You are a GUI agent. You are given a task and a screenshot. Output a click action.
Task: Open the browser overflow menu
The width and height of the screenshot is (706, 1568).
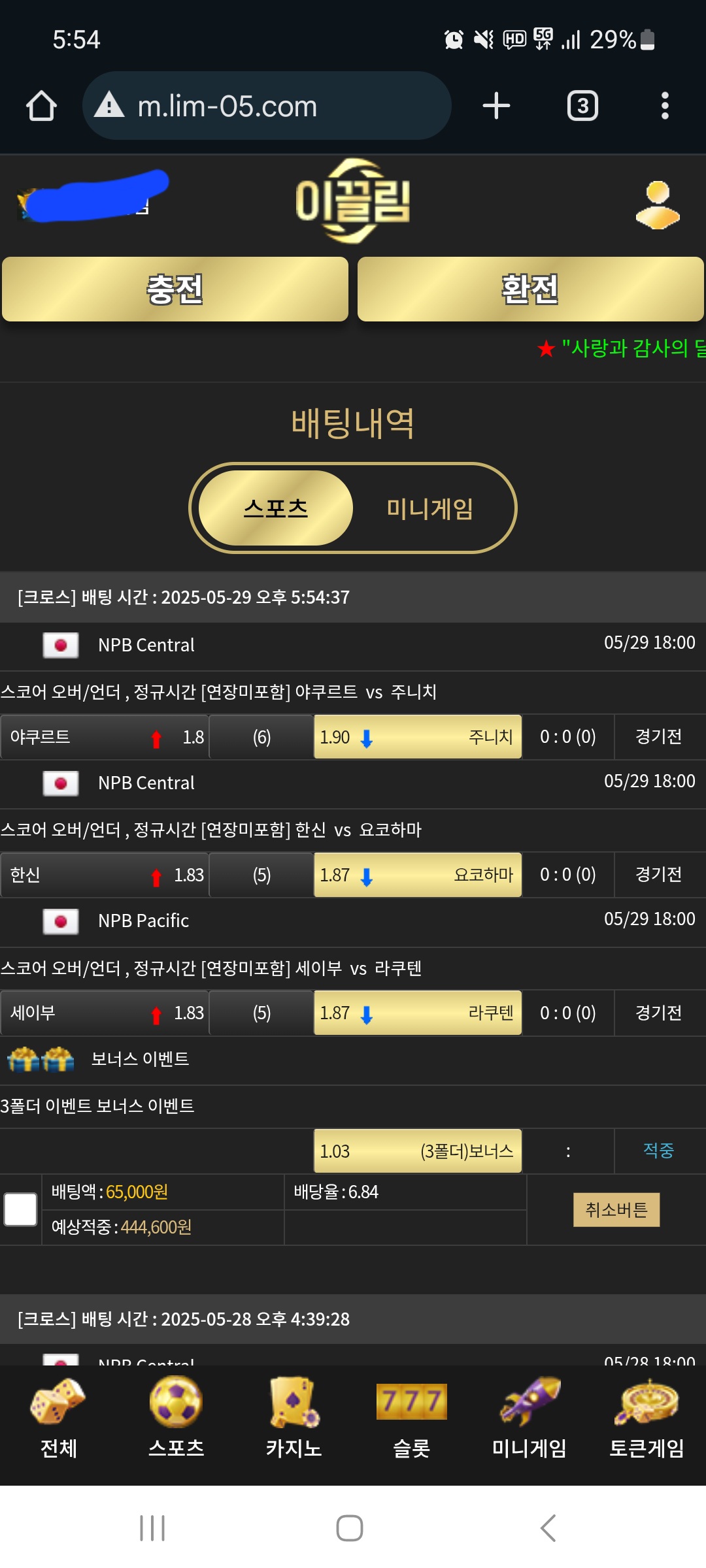tap(665, 106)
